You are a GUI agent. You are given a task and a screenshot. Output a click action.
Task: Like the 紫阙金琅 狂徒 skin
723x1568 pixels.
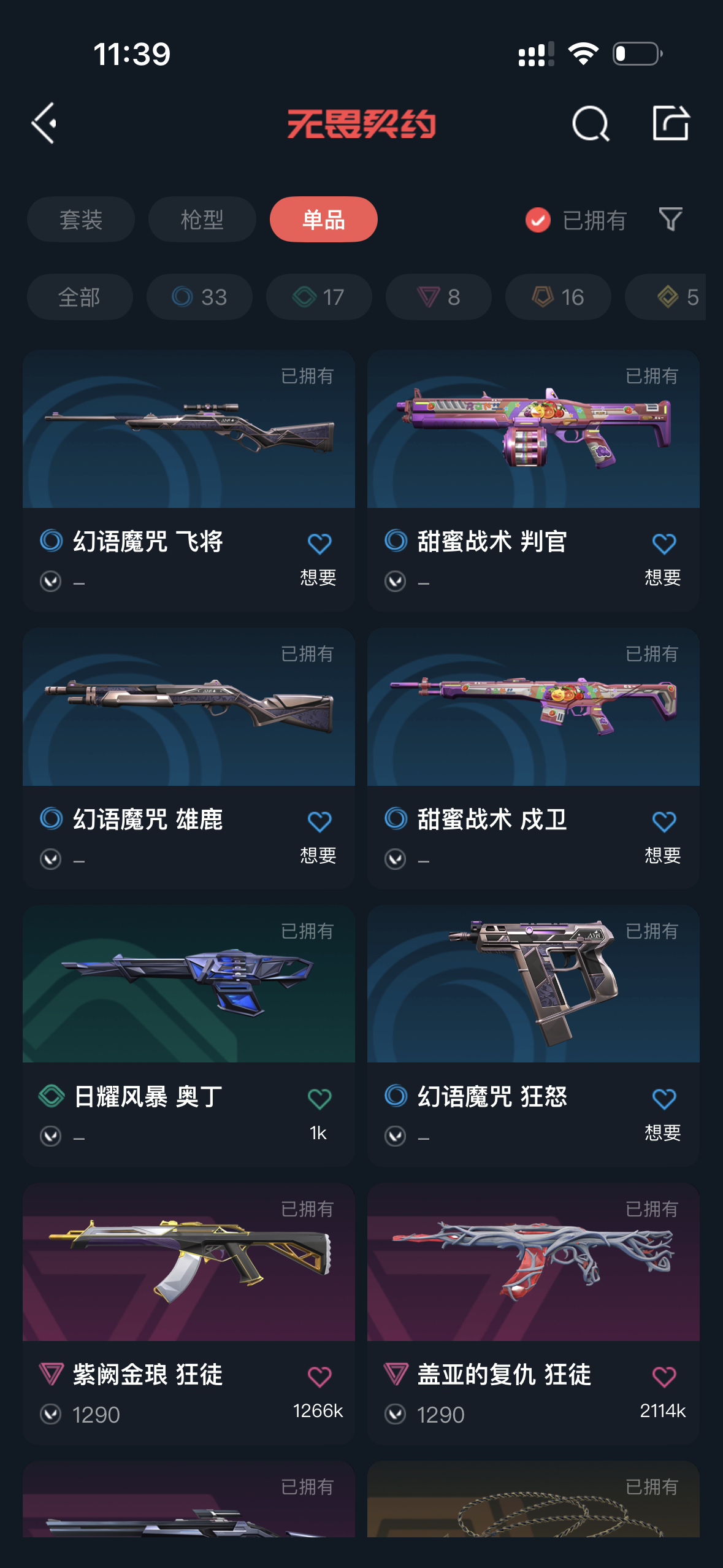[319, 1377]
